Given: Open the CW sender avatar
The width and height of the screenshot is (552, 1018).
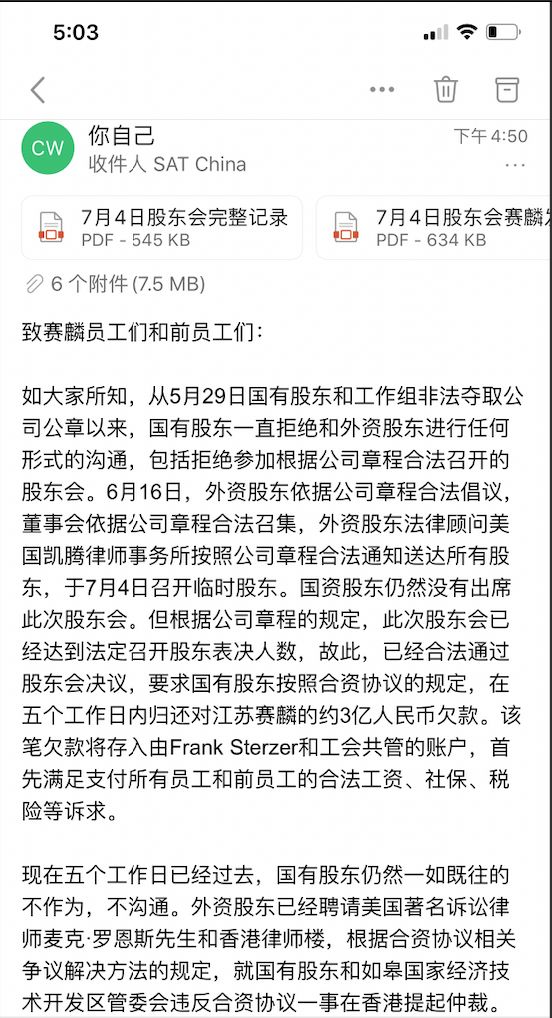Looking at the screenshot, I should click(48, 148).
